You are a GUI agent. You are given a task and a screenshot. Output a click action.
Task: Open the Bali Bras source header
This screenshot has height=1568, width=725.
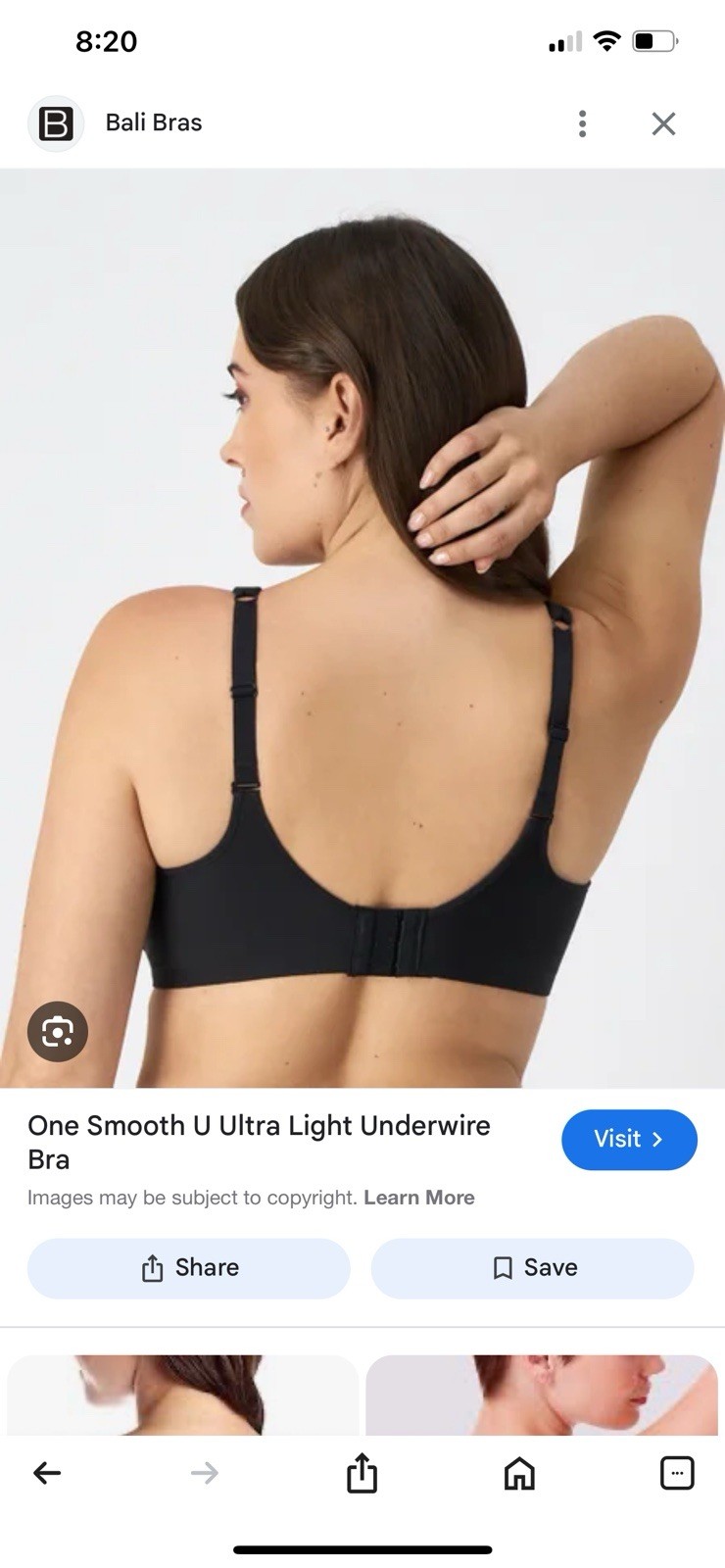[x=153, y=123]
